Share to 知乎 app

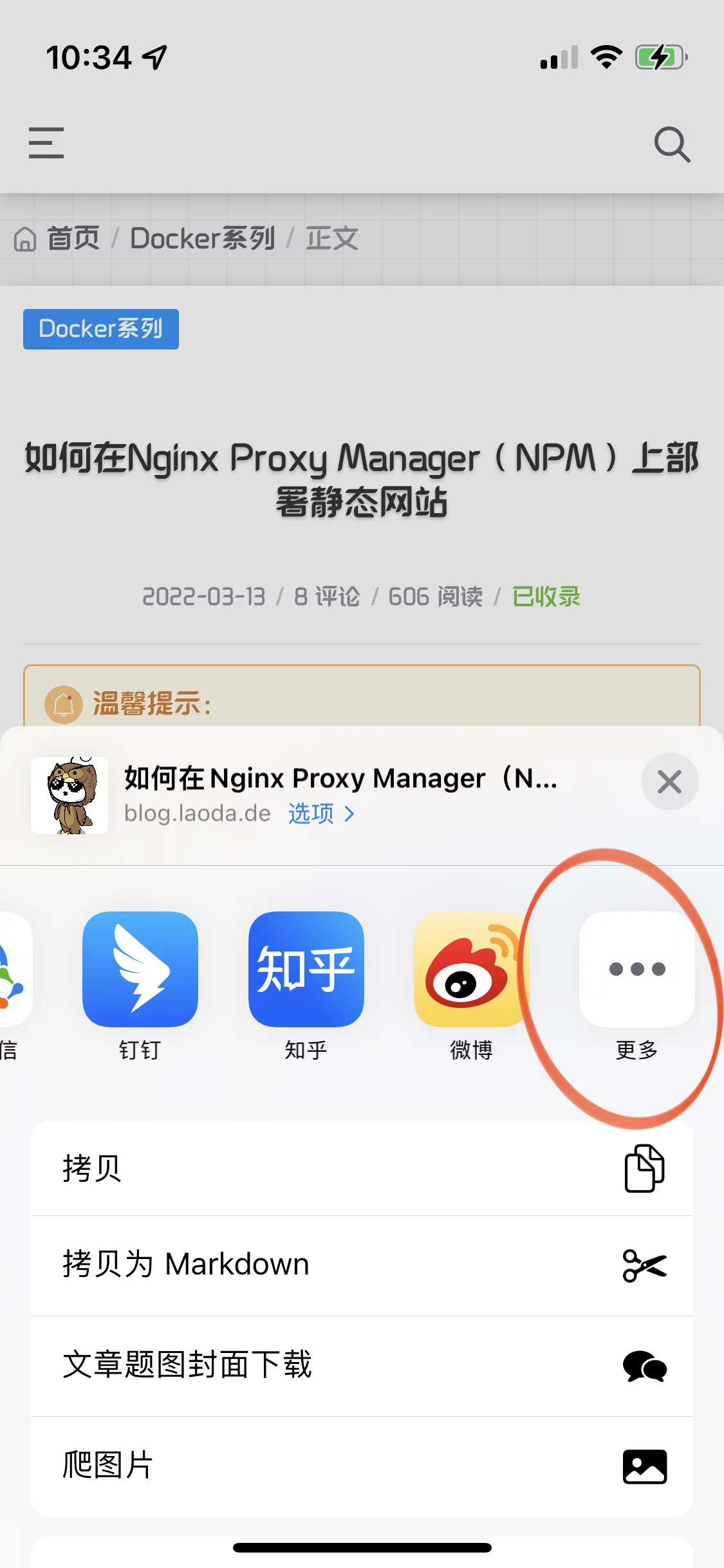[306, 969]
